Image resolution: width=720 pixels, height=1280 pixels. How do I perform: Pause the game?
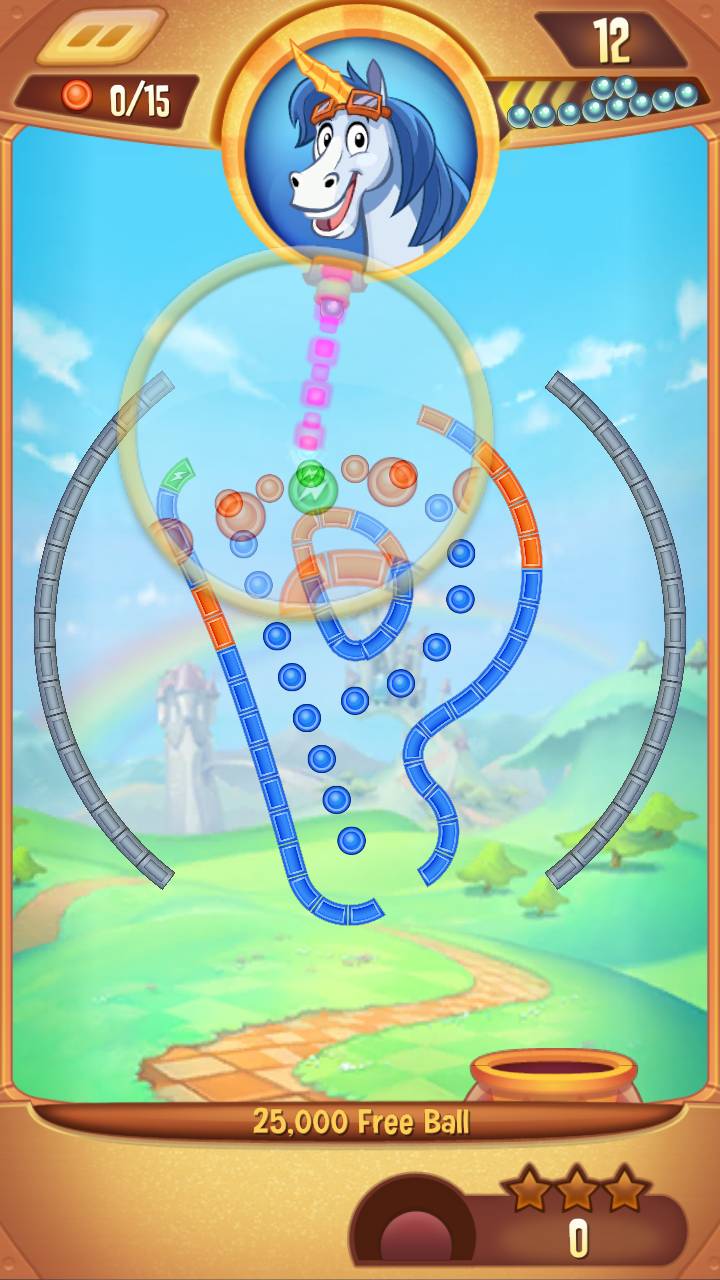pyautogui.click(x=100, y=38)
